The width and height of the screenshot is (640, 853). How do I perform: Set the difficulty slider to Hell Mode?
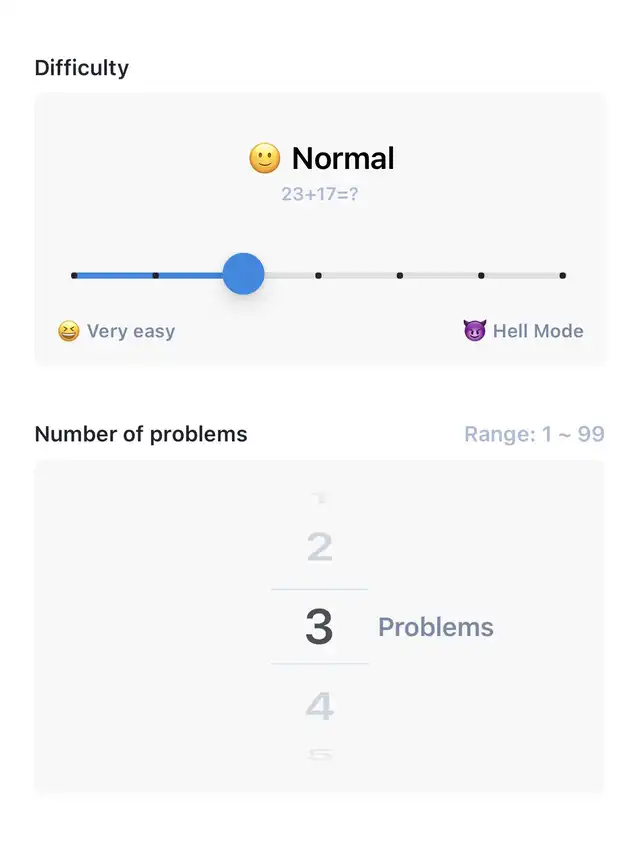tap(562, 275)
